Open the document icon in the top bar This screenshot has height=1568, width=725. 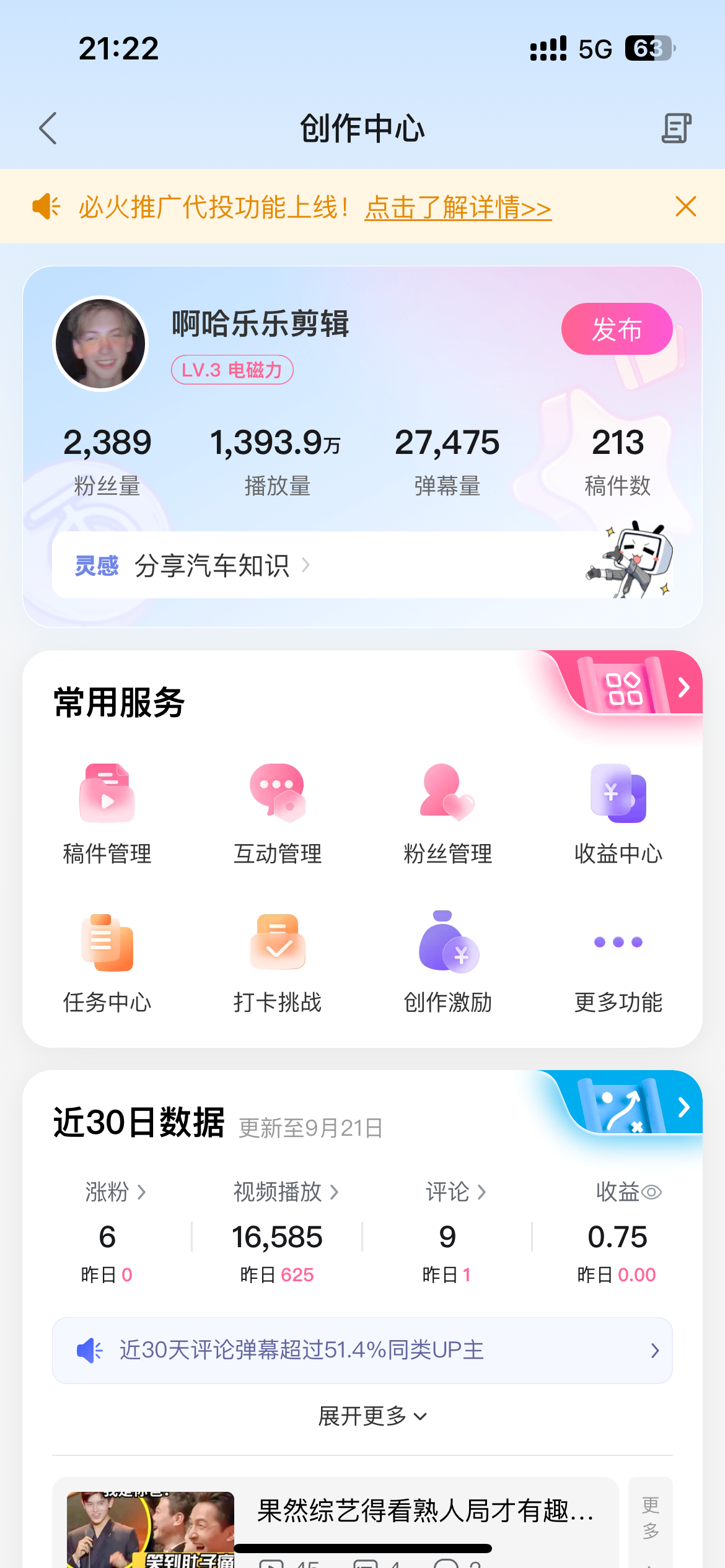click(676, 128)
